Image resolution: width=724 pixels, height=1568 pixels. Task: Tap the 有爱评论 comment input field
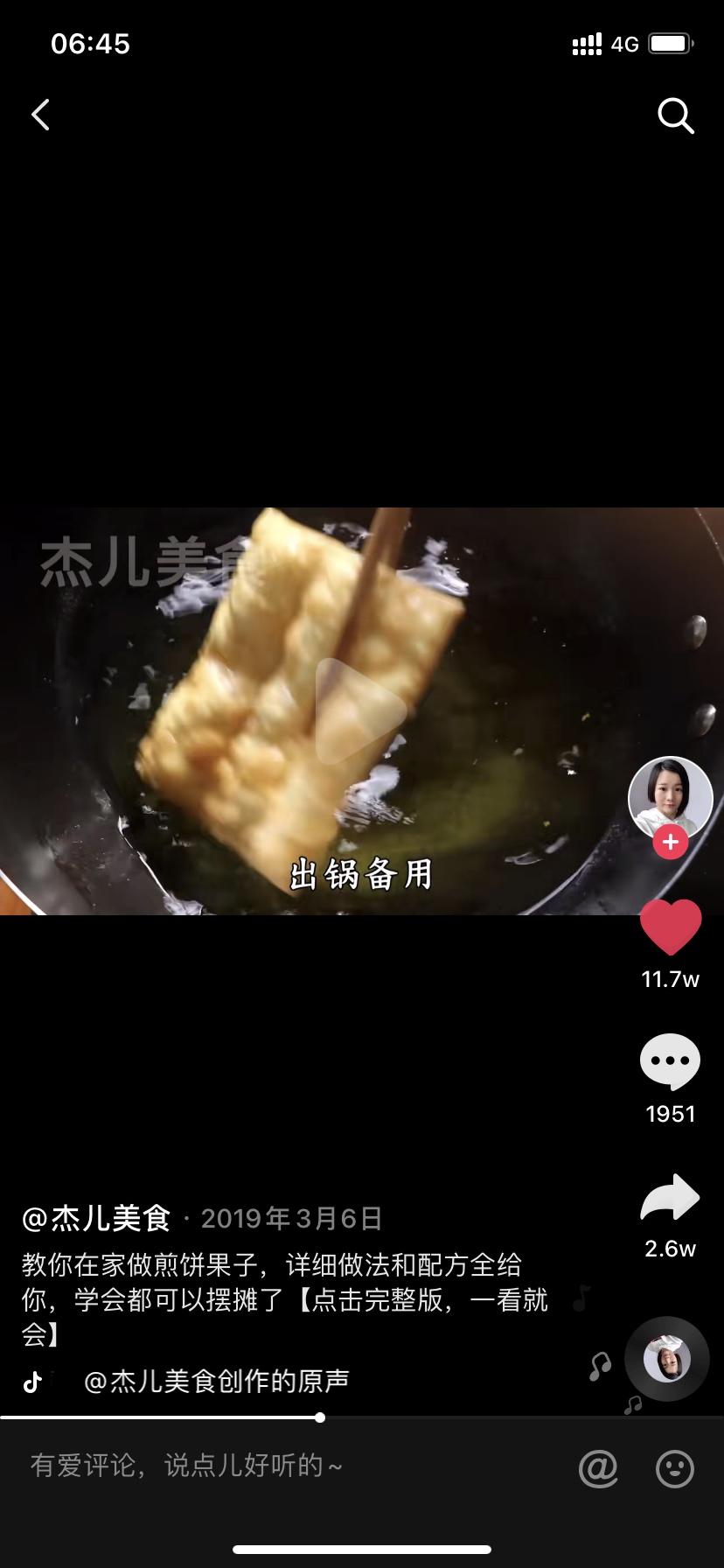coord(262,1466)
